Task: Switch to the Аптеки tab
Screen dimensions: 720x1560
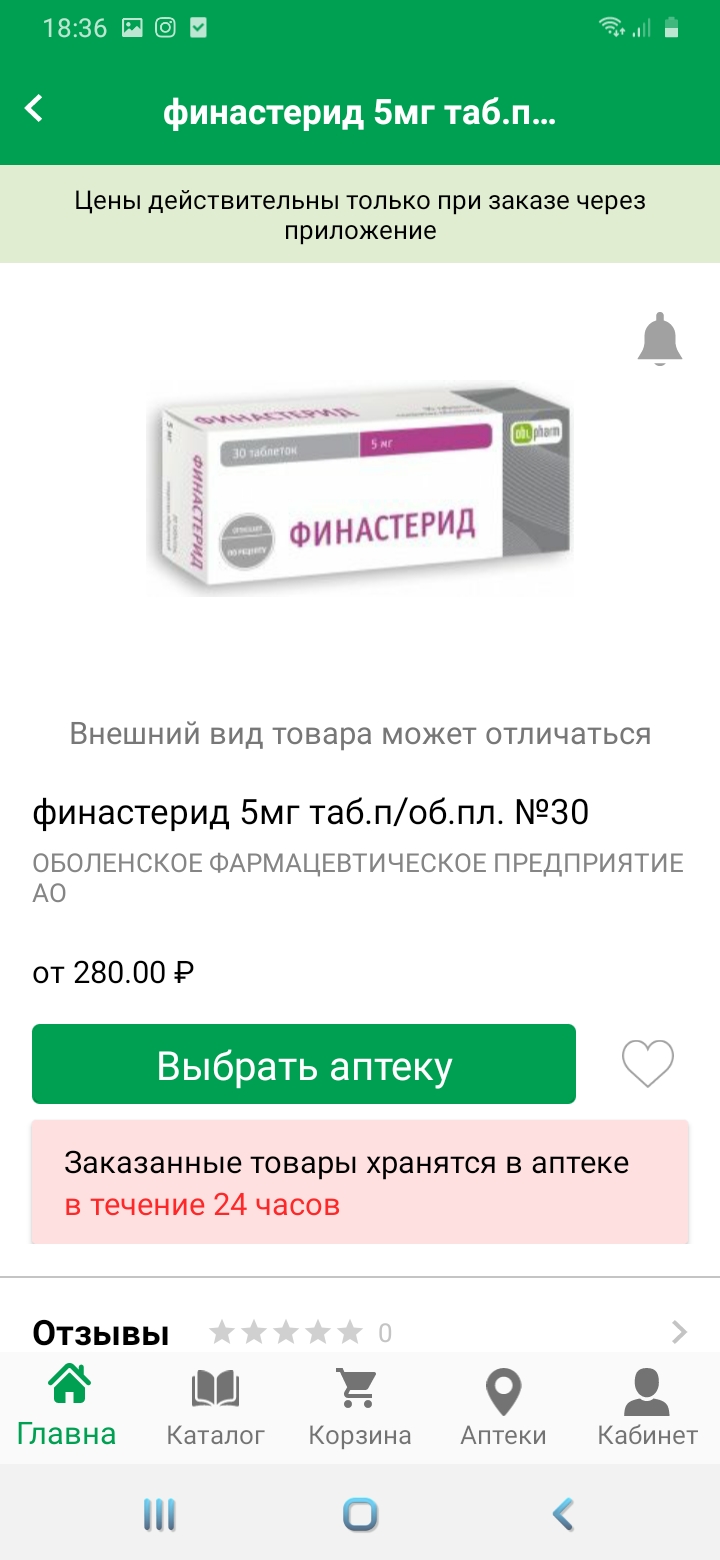Action: (503, 1408)
